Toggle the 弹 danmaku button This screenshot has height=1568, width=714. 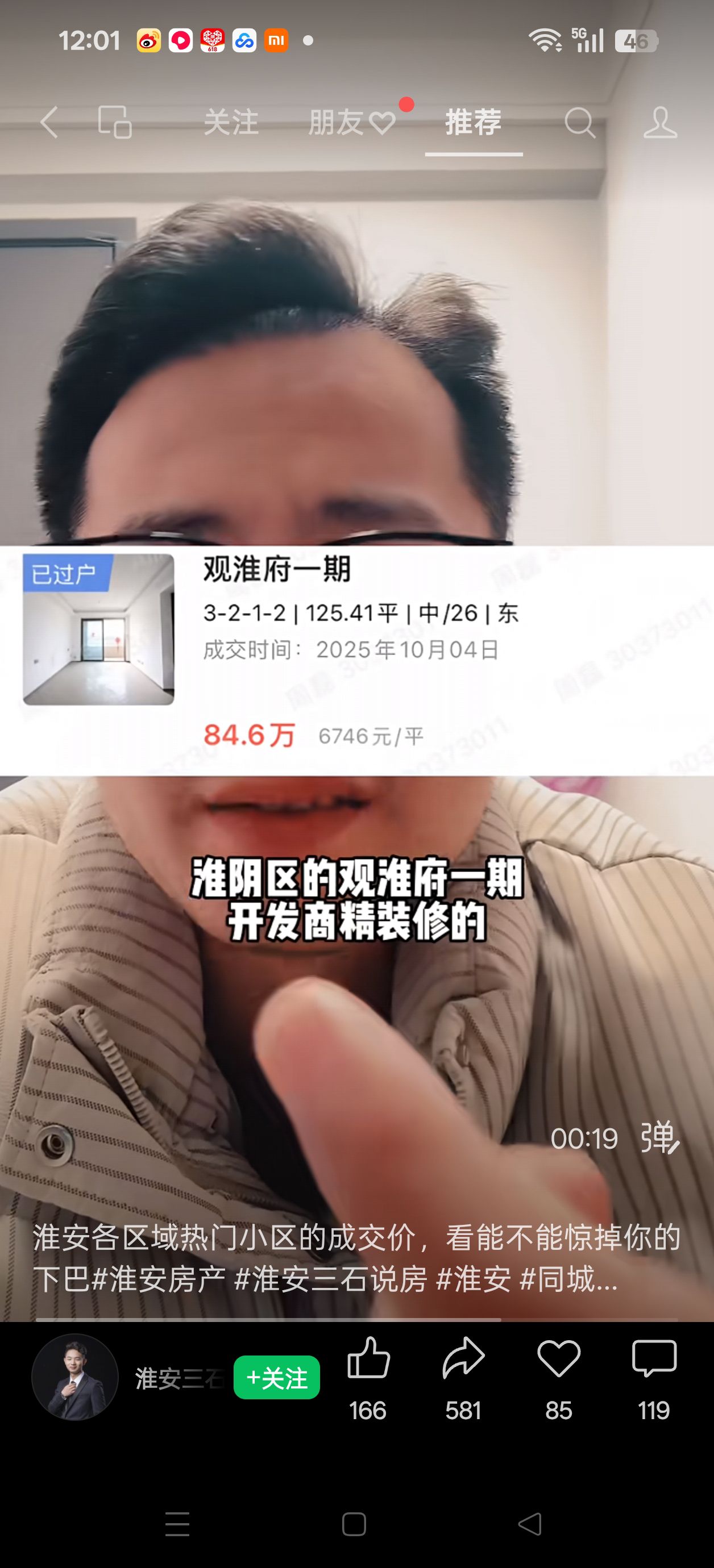659,1139
